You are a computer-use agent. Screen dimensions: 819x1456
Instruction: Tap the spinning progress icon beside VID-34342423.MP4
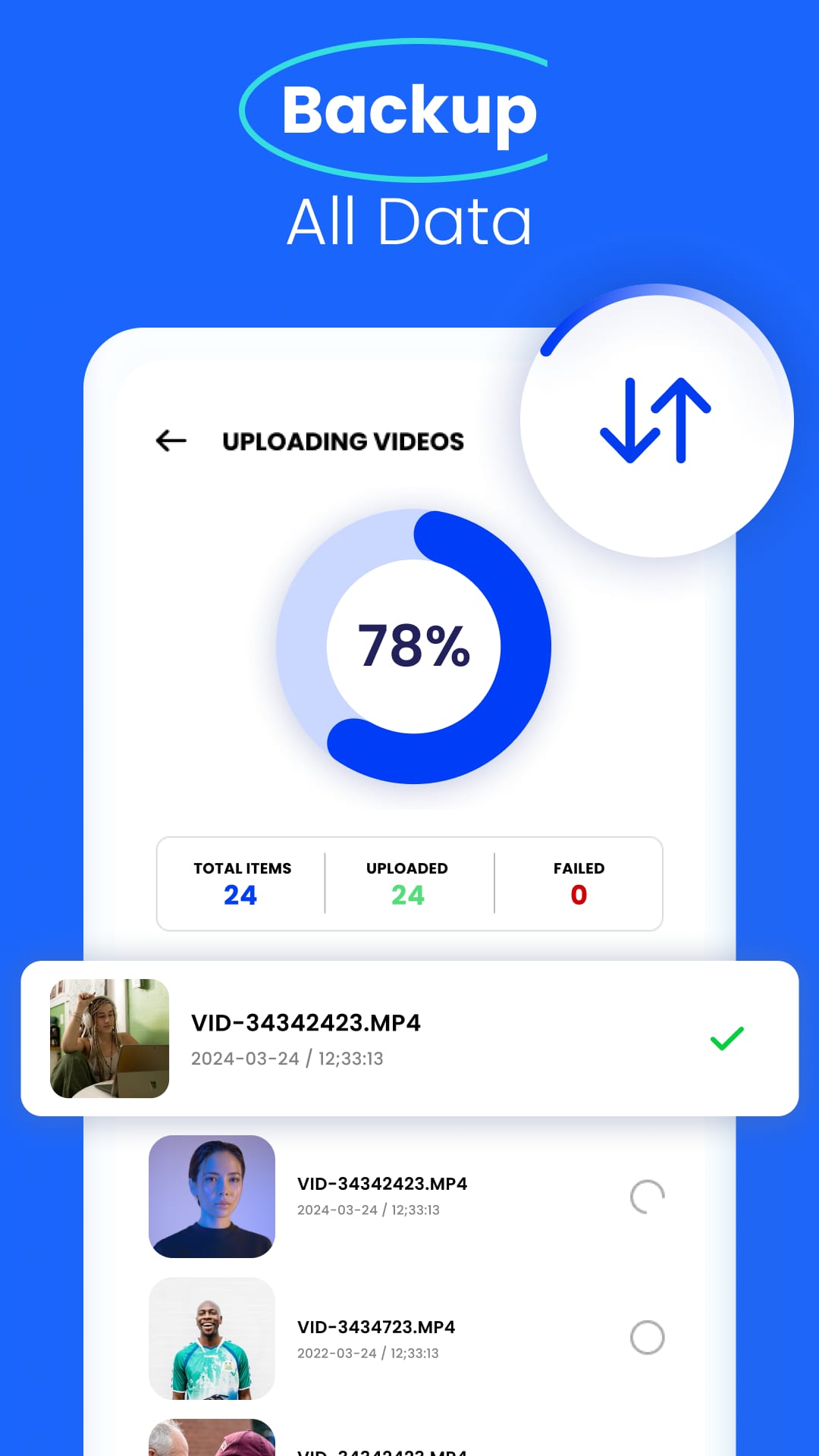coord(647,1196)
